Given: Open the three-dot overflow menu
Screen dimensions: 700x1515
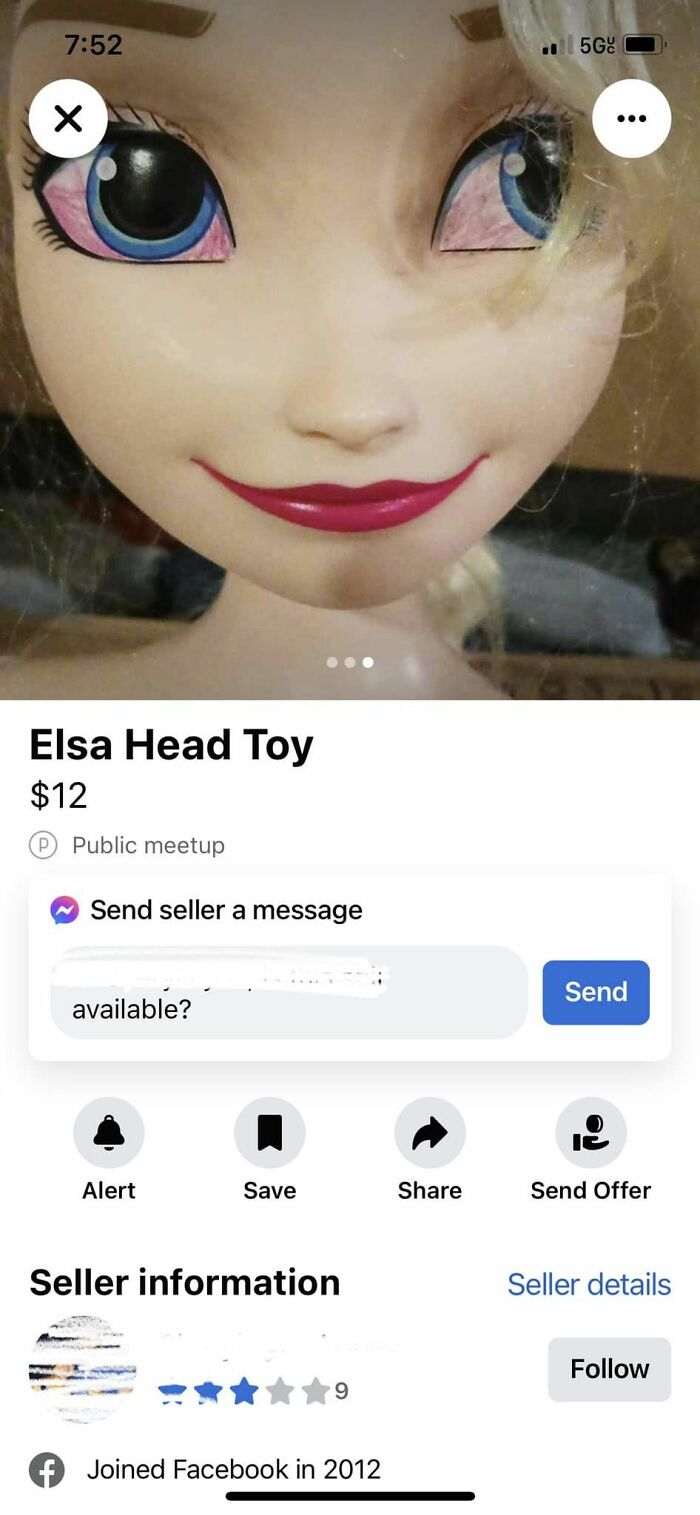Looking at the screenshot, I should [631, 119].
